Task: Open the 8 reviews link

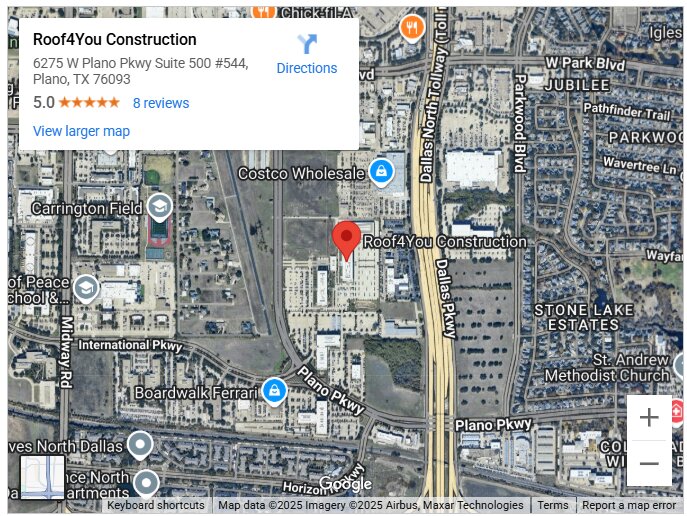Action: click(160, 103)
